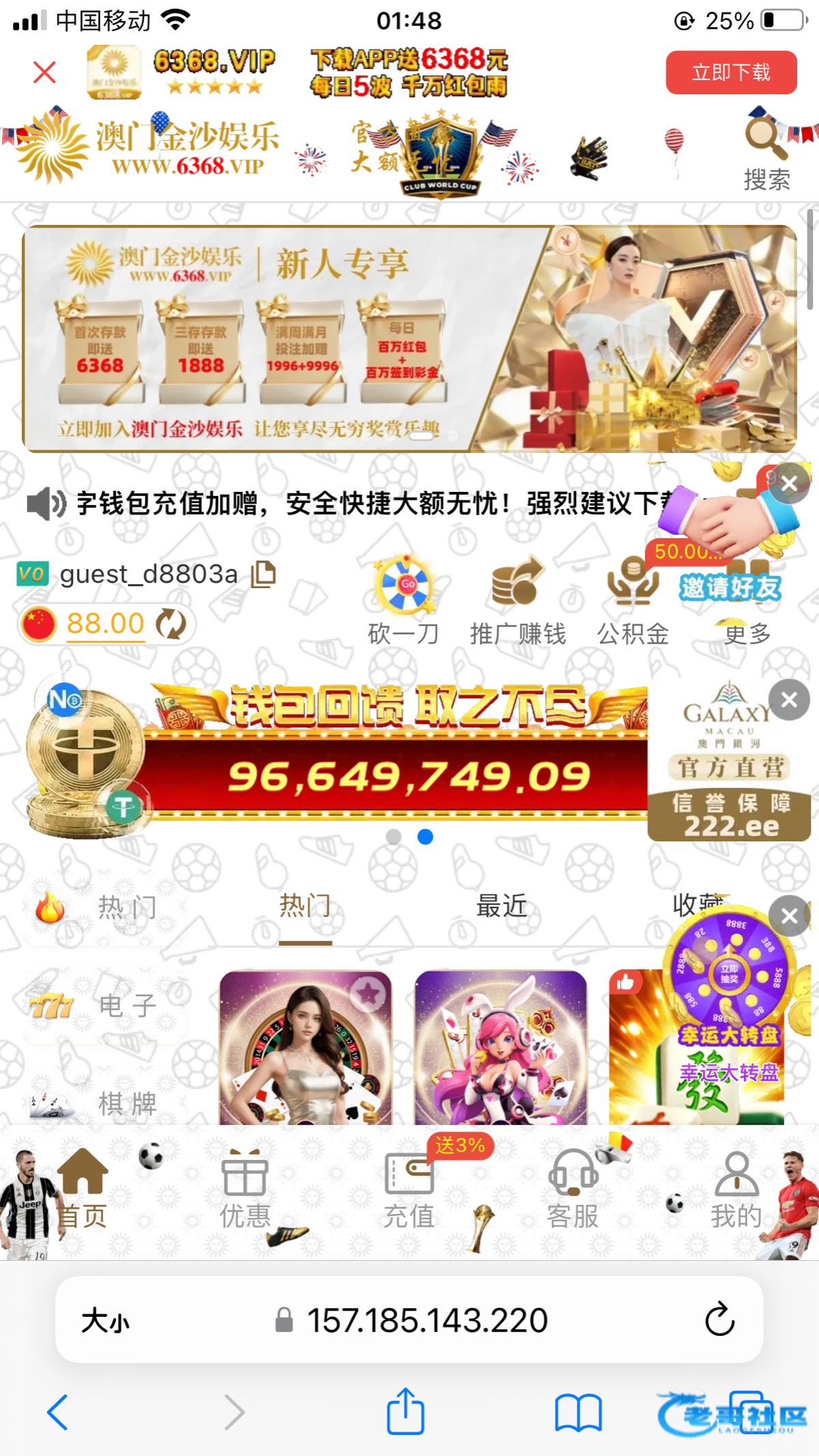Select the 棋牌 game category
The height and width of the screenshot is (1456, 819).
[x=102, y=1103]
